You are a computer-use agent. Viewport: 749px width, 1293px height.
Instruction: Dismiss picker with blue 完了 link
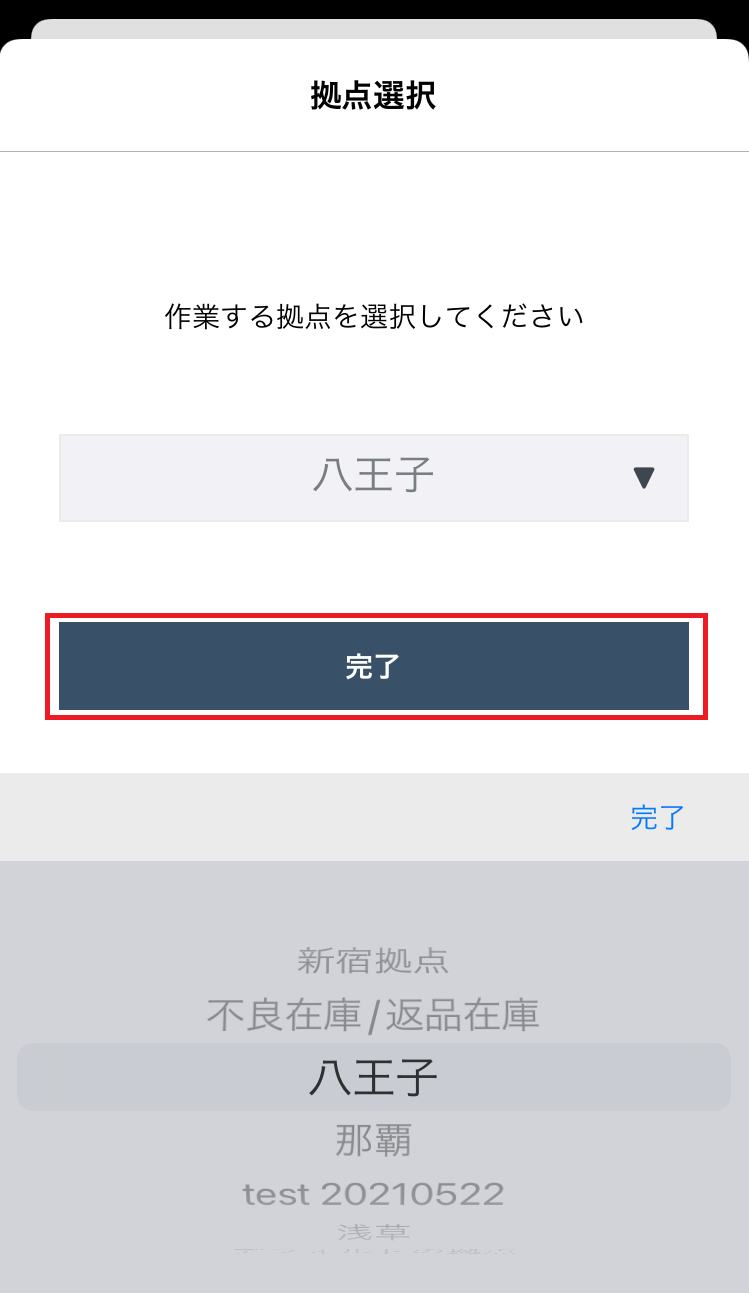pos(658,817)
